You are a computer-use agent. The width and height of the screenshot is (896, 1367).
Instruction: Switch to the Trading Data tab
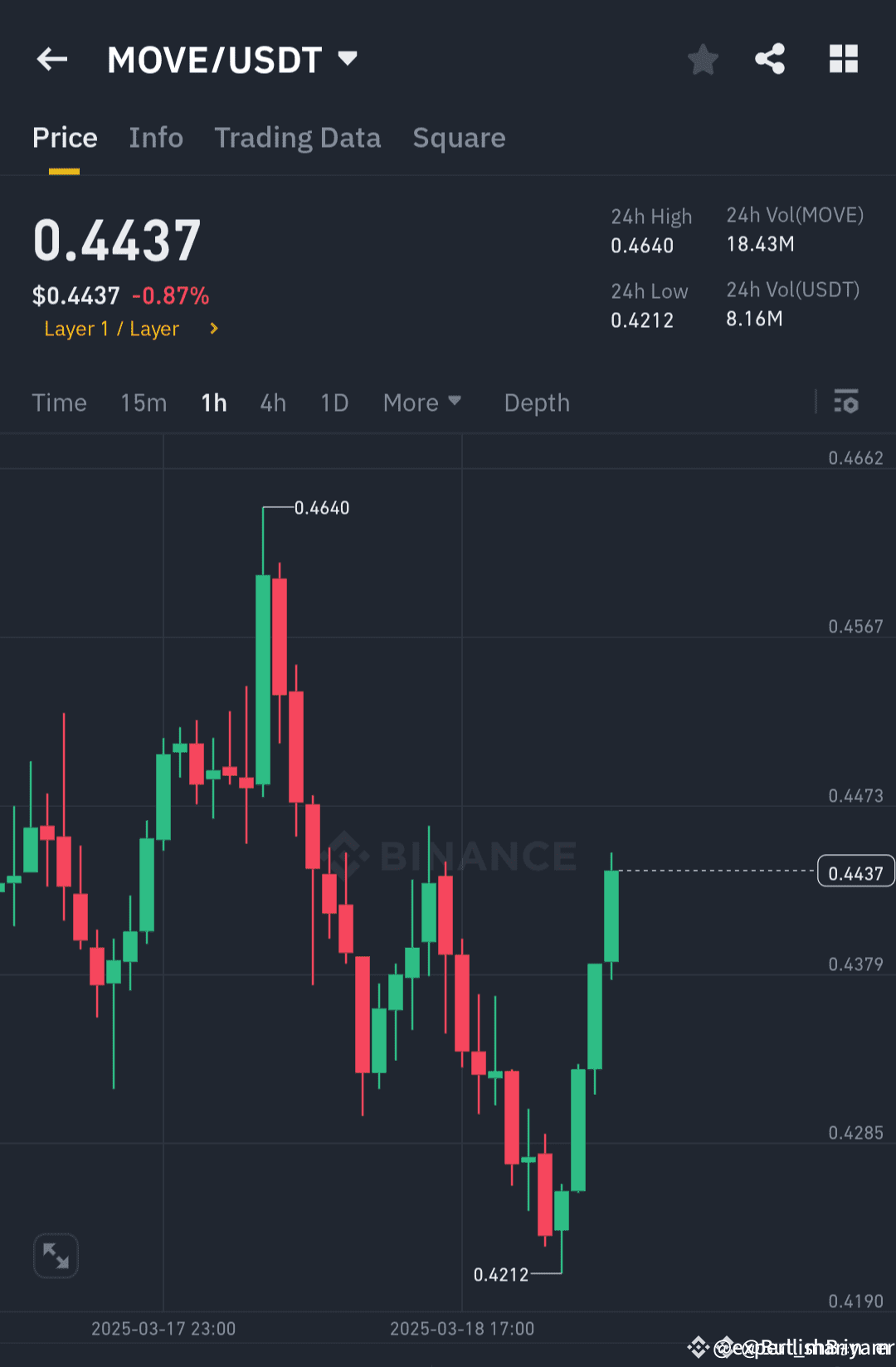click(x=297, y=137)
